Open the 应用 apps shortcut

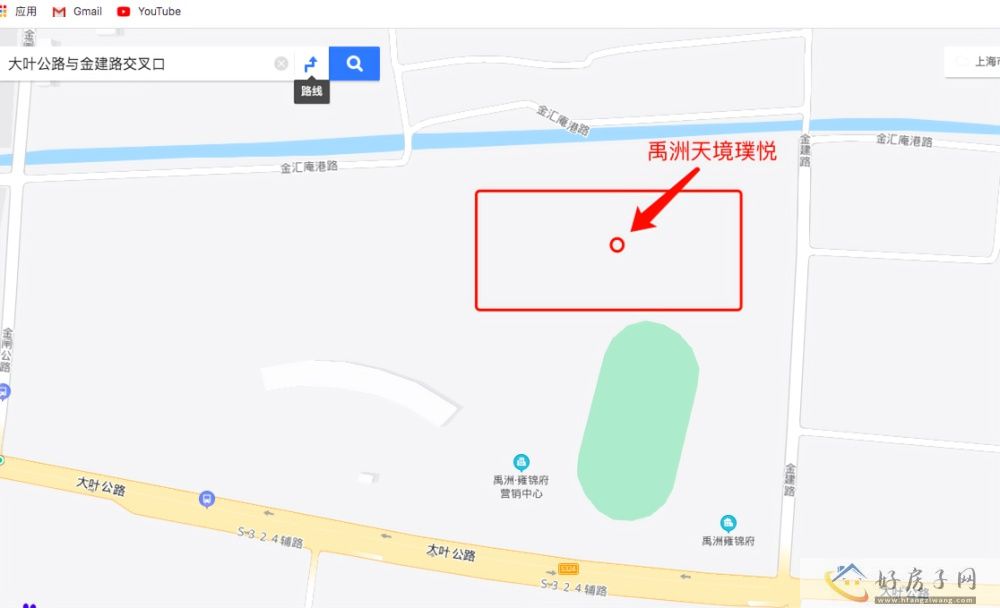click(x=18, y=11)
